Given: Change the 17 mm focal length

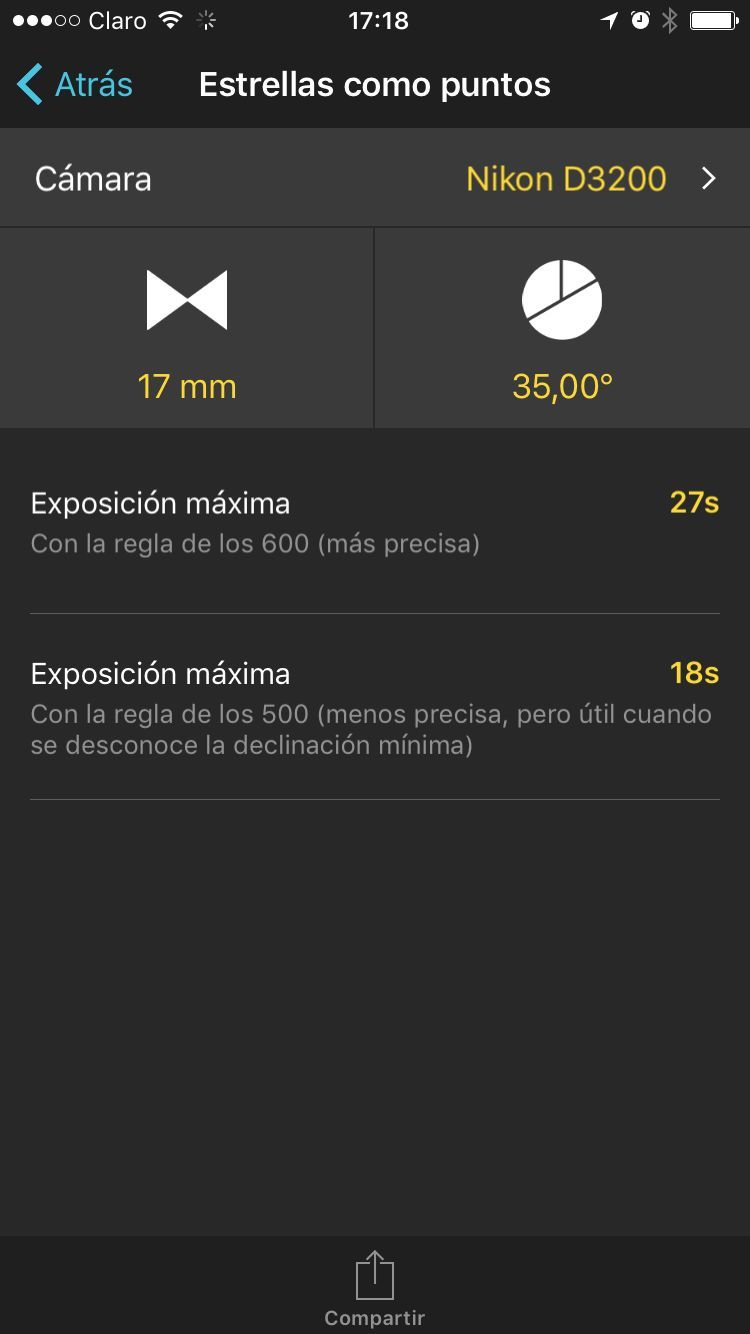Looking at the screenshot, I should tap(187, 328).
